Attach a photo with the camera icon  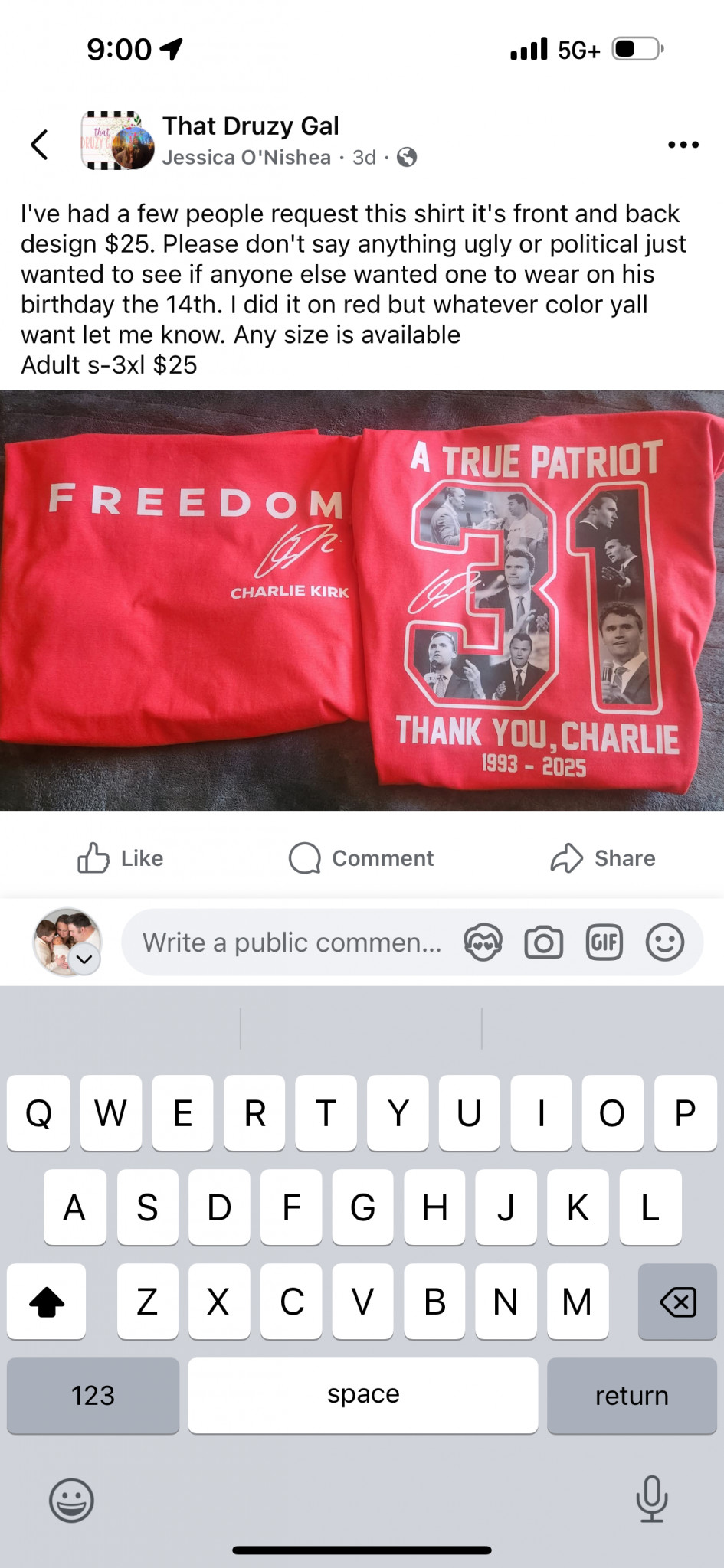point(544,942)
